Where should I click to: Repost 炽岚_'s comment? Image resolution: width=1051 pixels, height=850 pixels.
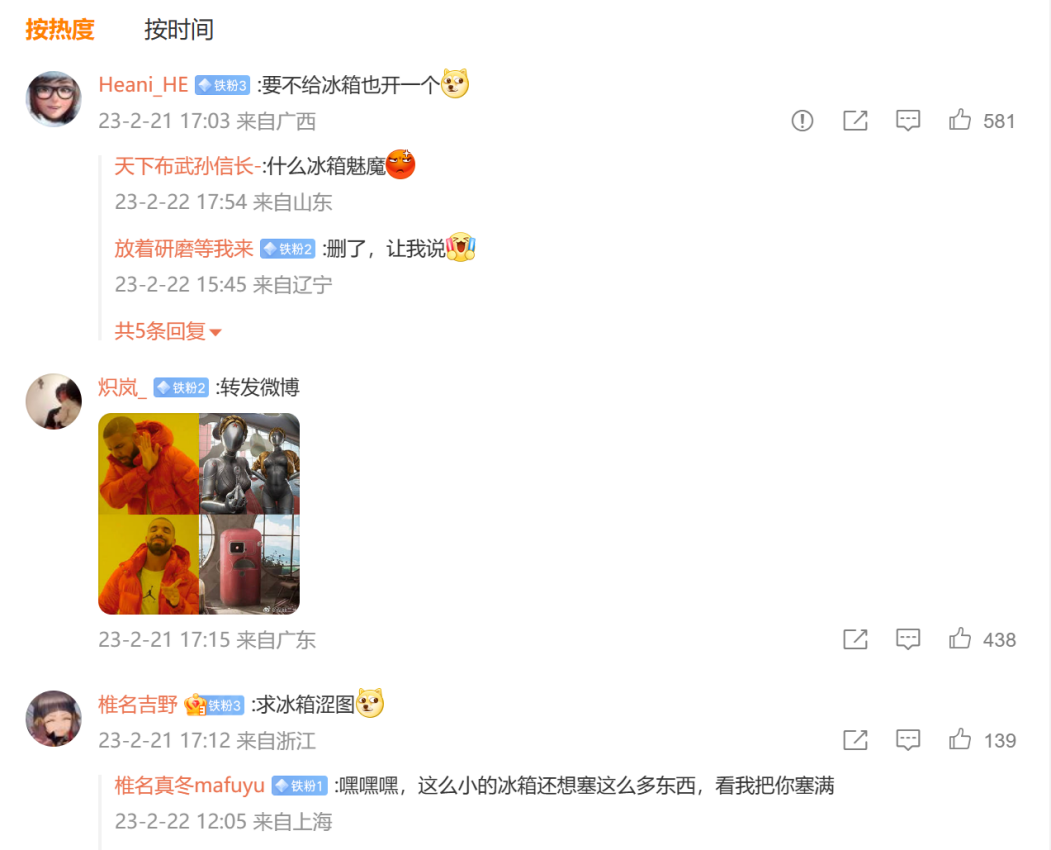(x=855, y=640)
